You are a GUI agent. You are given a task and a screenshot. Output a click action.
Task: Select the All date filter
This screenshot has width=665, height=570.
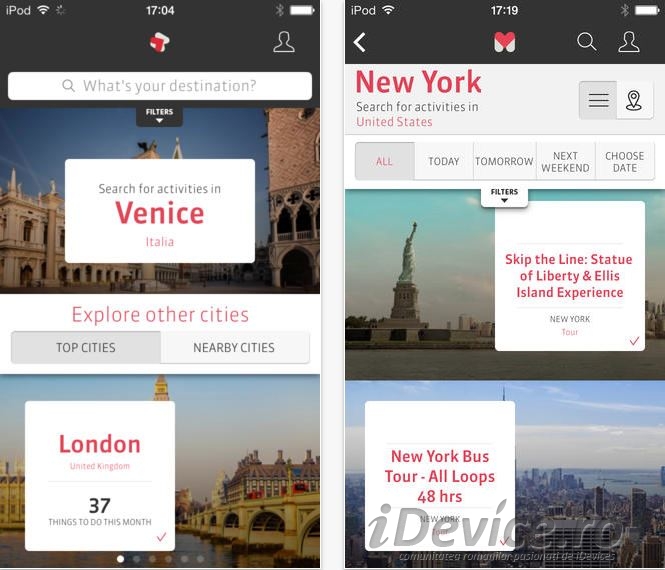click(x=384, y=161)
